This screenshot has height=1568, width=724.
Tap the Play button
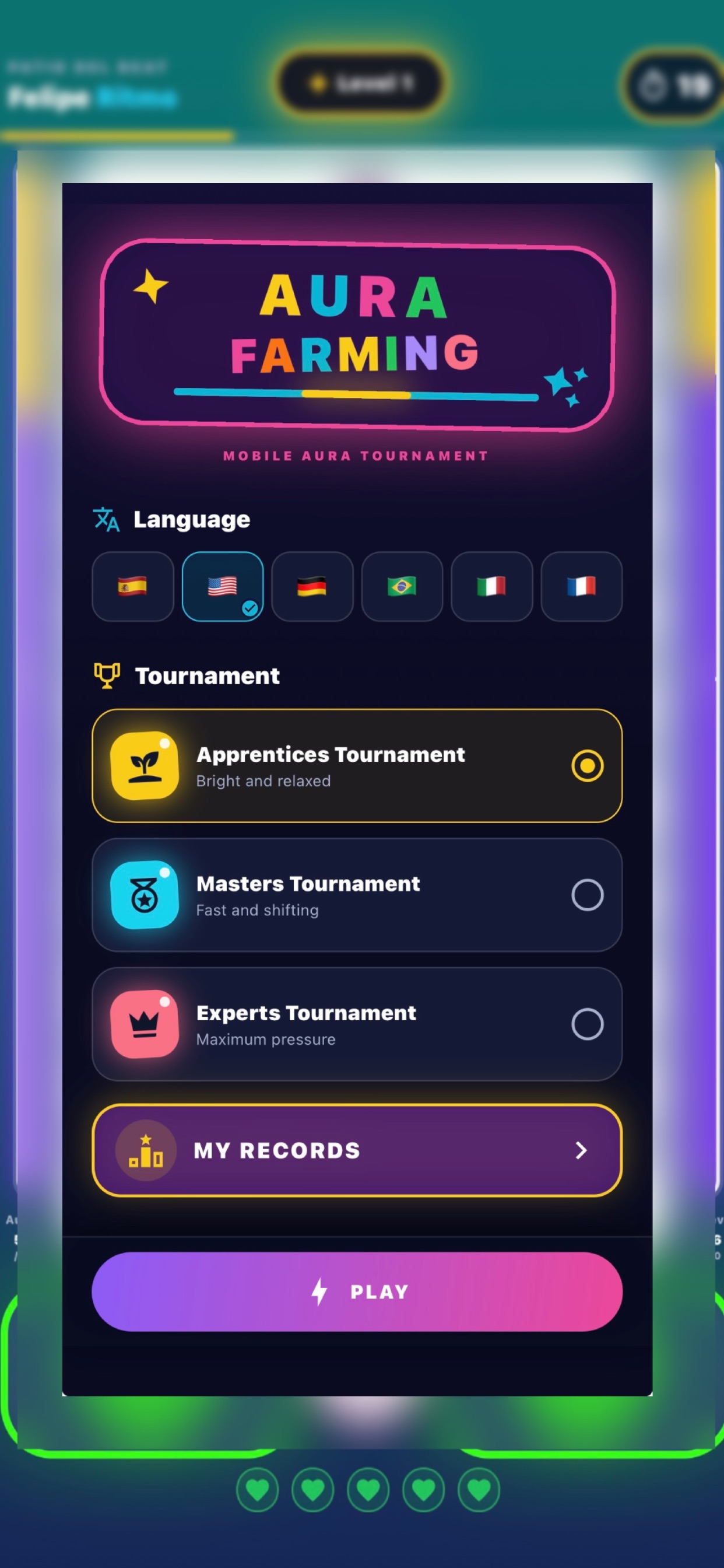click(357, 1291)
